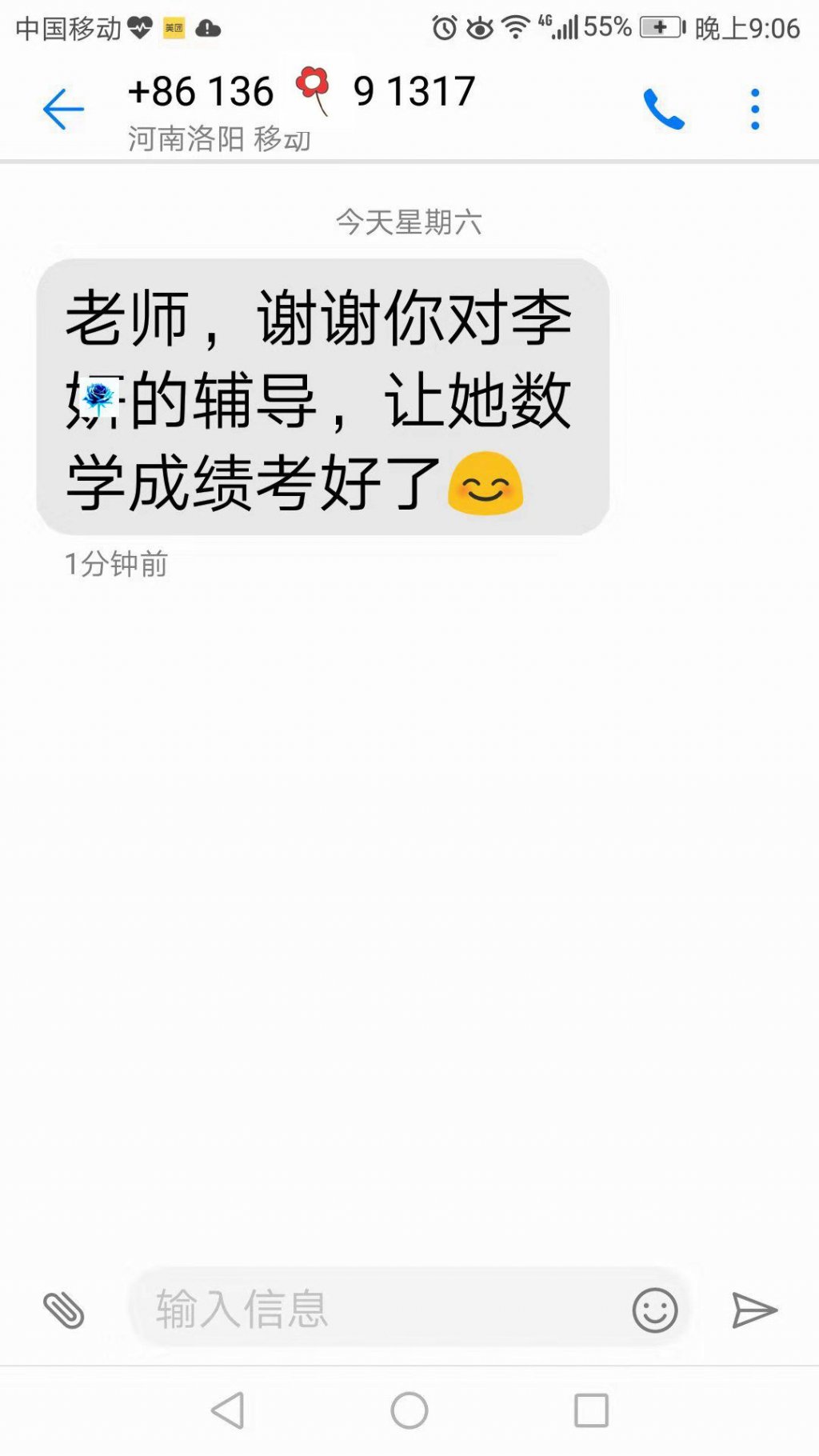Image resolution: width=819 pixels, height=1456 pixels.
Task: Go back using the blue arrow
Action: (63, 109)
